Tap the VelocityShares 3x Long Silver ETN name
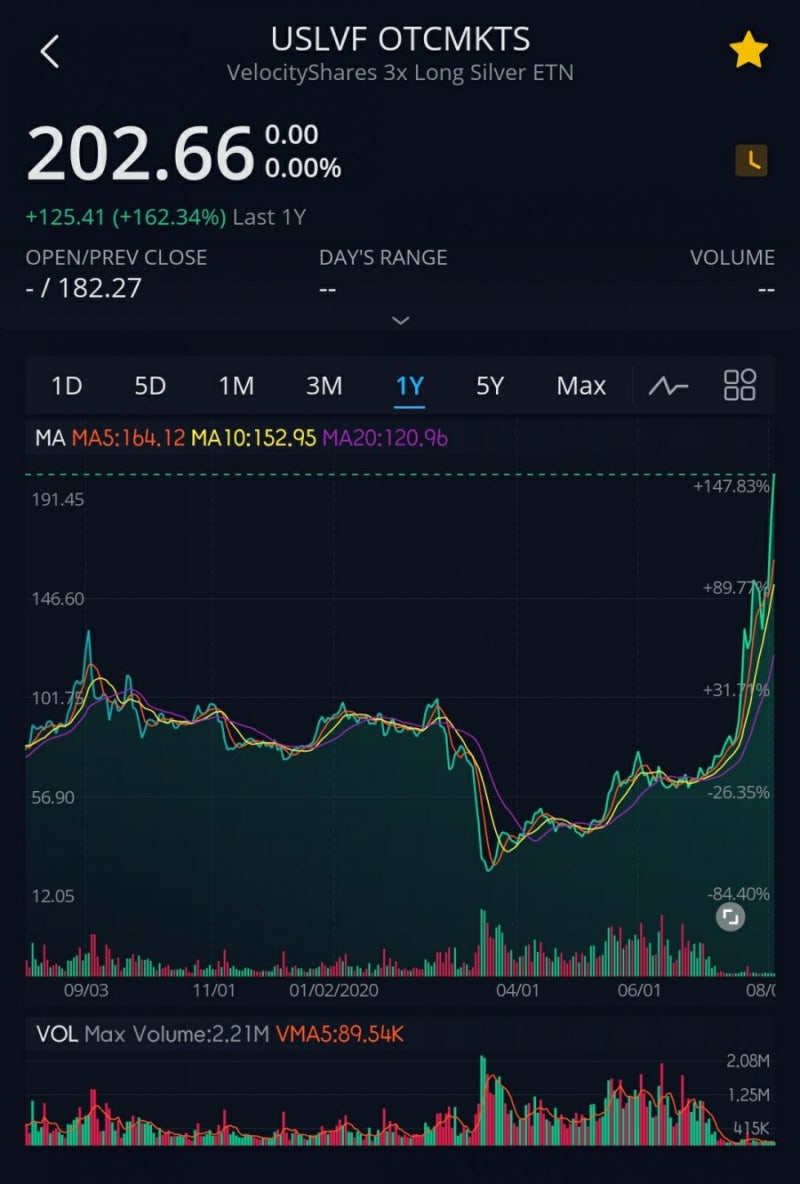 (x=400, y=72)
